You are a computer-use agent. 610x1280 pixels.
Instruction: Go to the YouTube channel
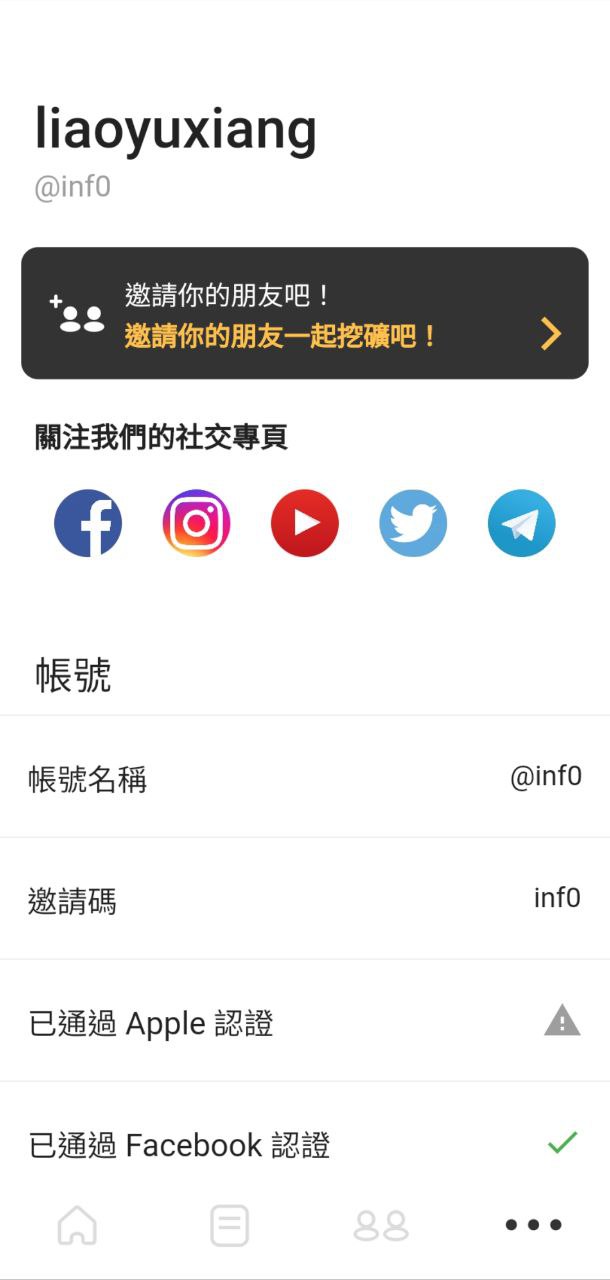pos(305,523)
